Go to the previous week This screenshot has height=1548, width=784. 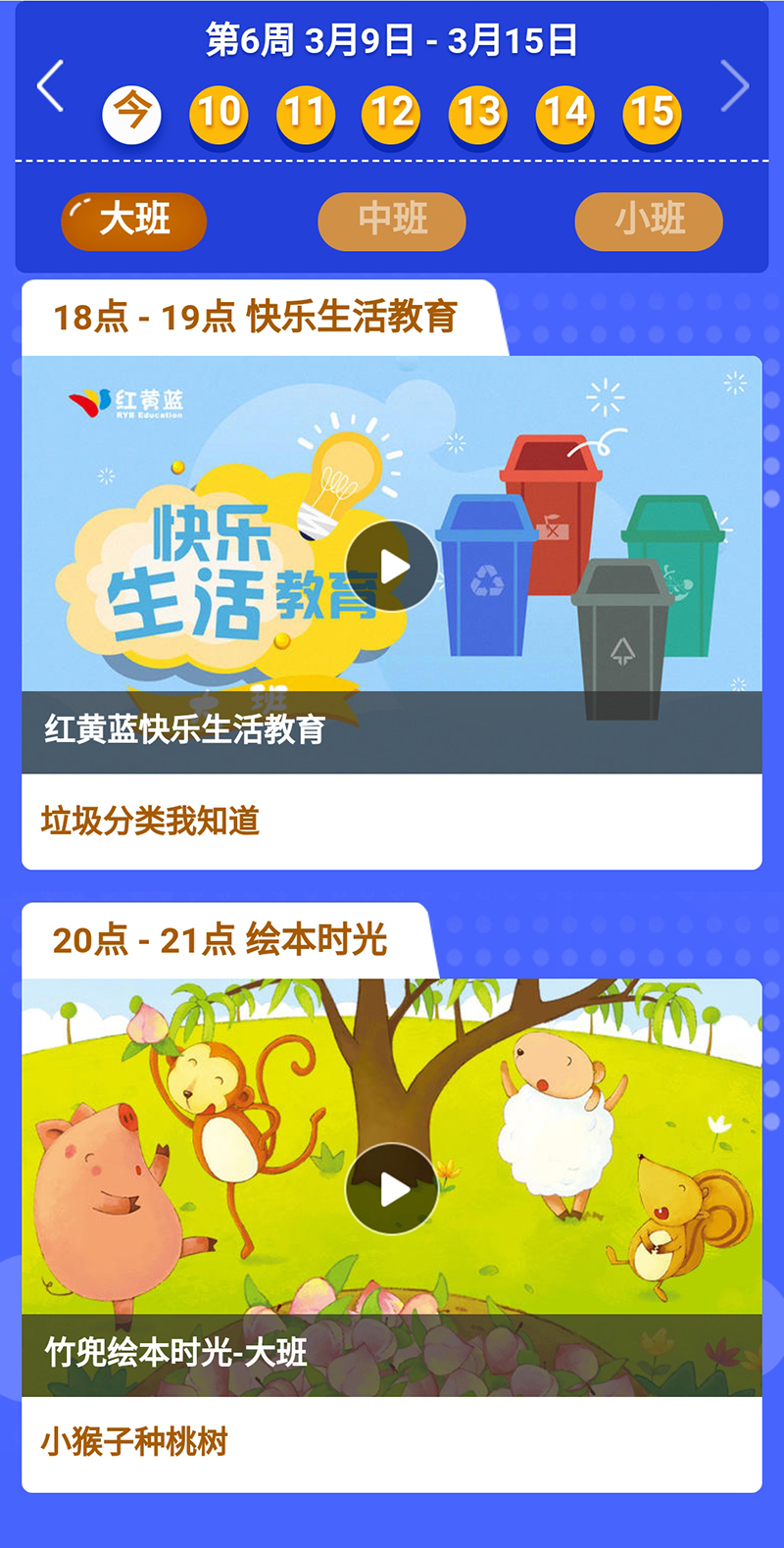click(x=51, y=86)
